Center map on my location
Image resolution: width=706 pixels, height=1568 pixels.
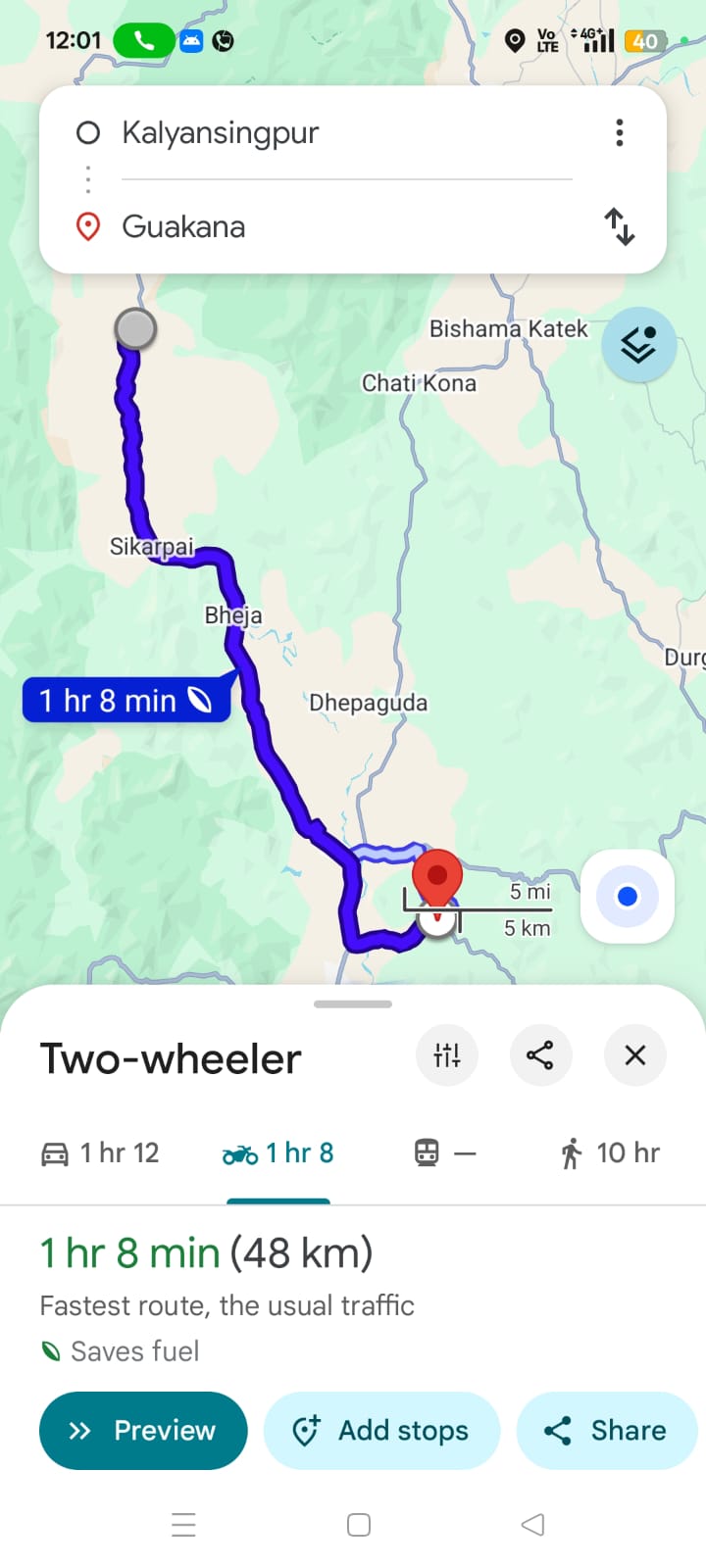[628, 896]
